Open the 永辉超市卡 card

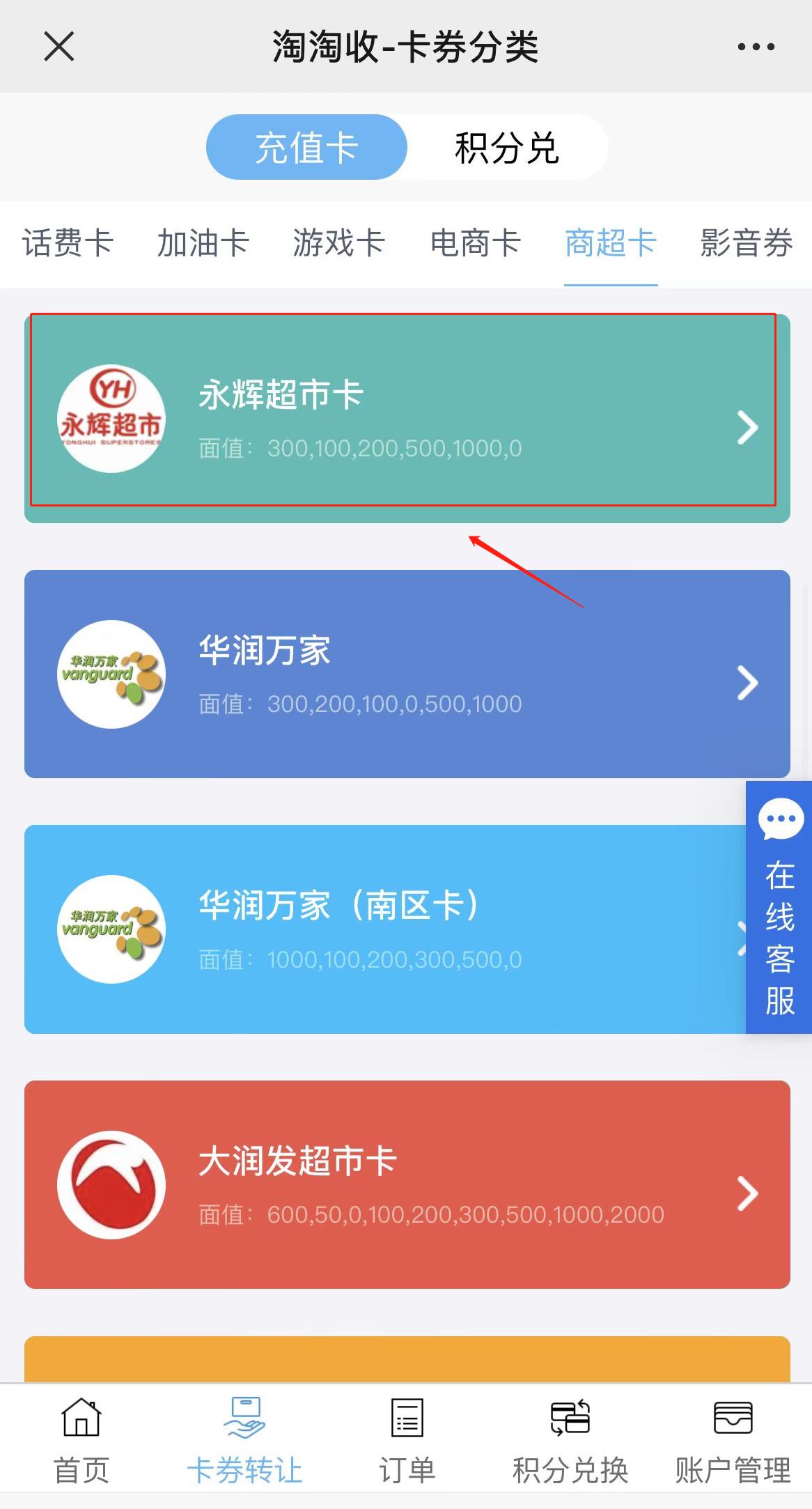click(407, 418)
